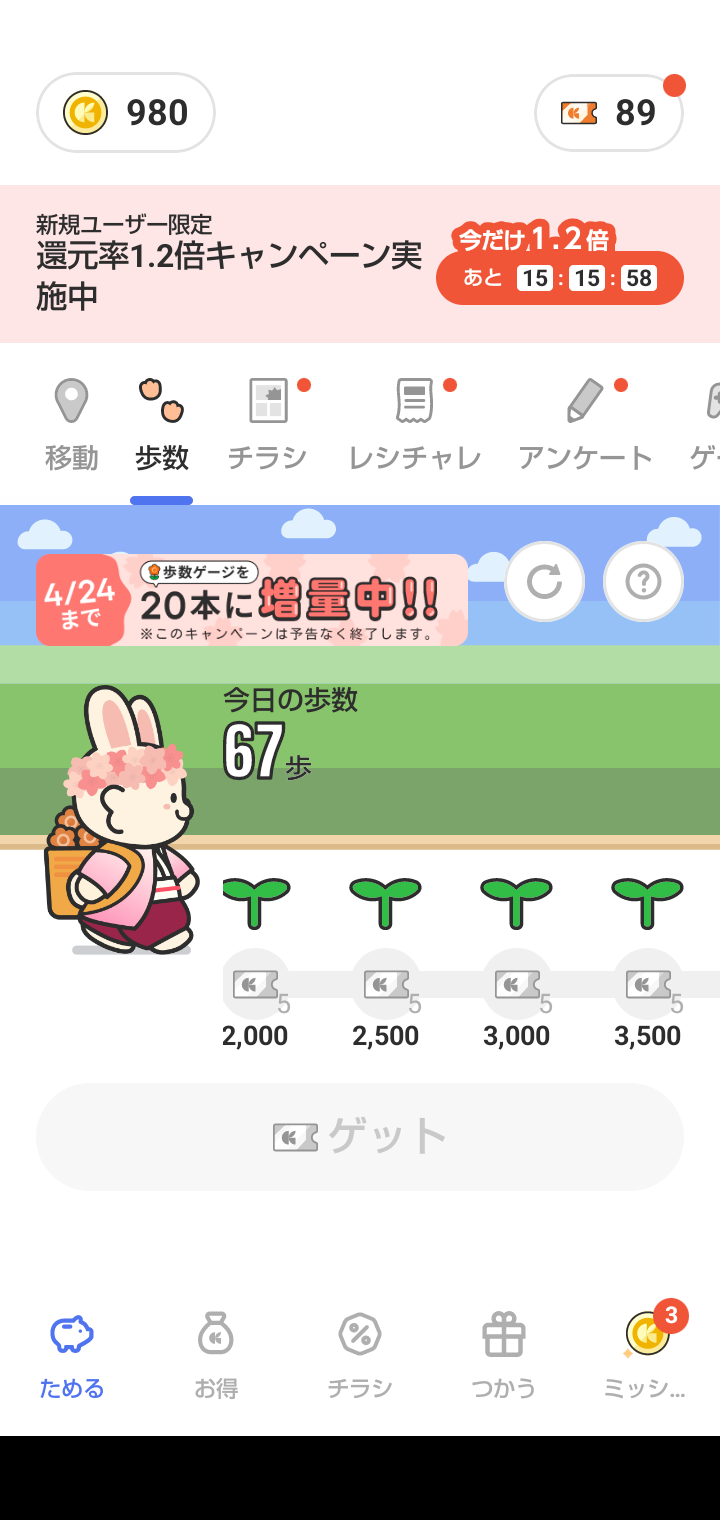Go to the アンケート tab
The height and width of the screenshot is (1520, 720).
(585, 426)
